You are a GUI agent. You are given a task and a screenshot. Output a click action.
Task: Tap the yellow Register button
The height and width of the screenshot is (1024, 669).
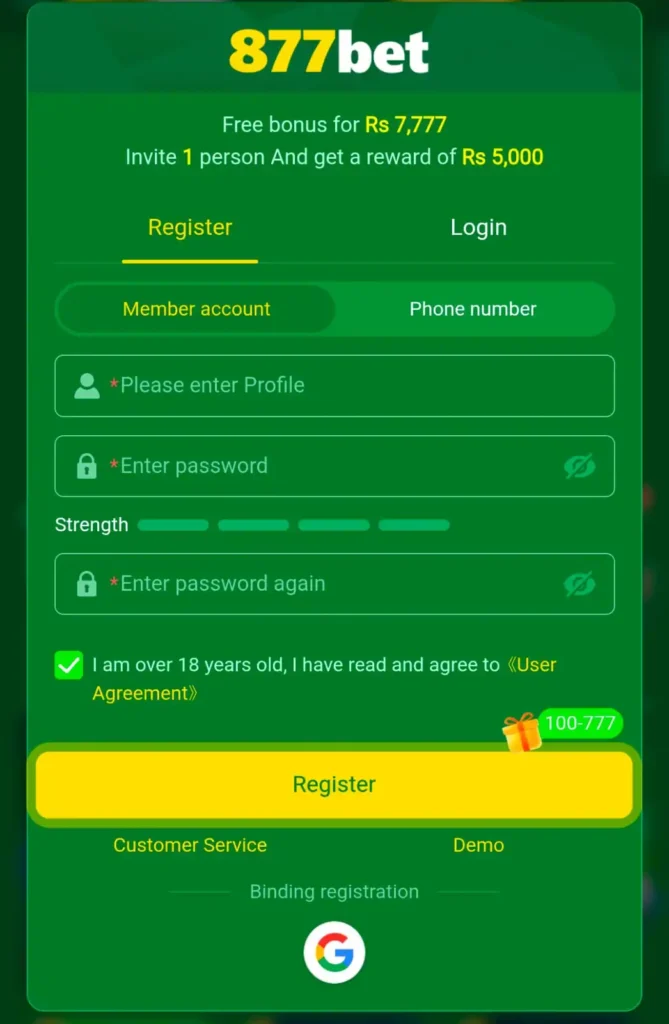[x=334, y=785]
